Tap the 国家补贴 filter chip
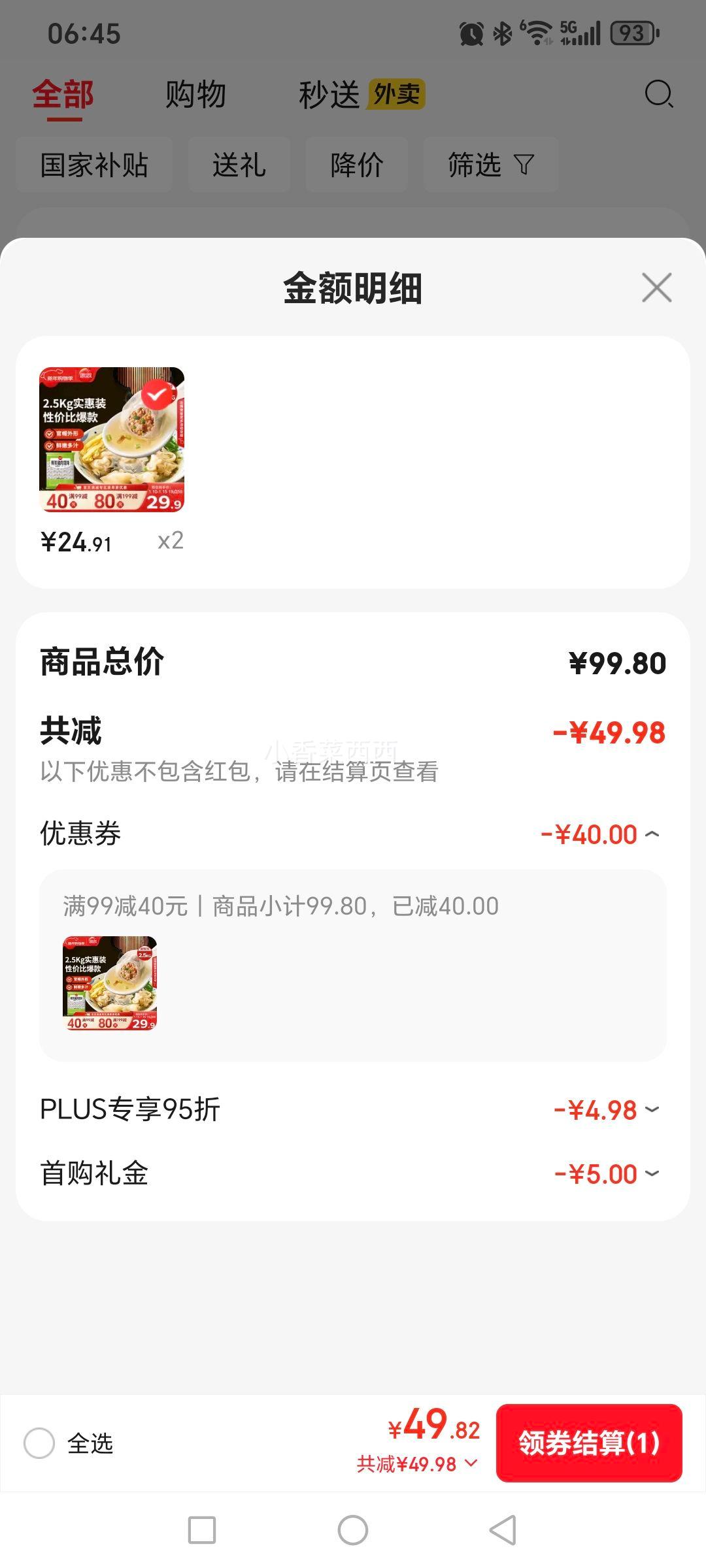Screen dimensions: 706x1568 tap(94, 165)
